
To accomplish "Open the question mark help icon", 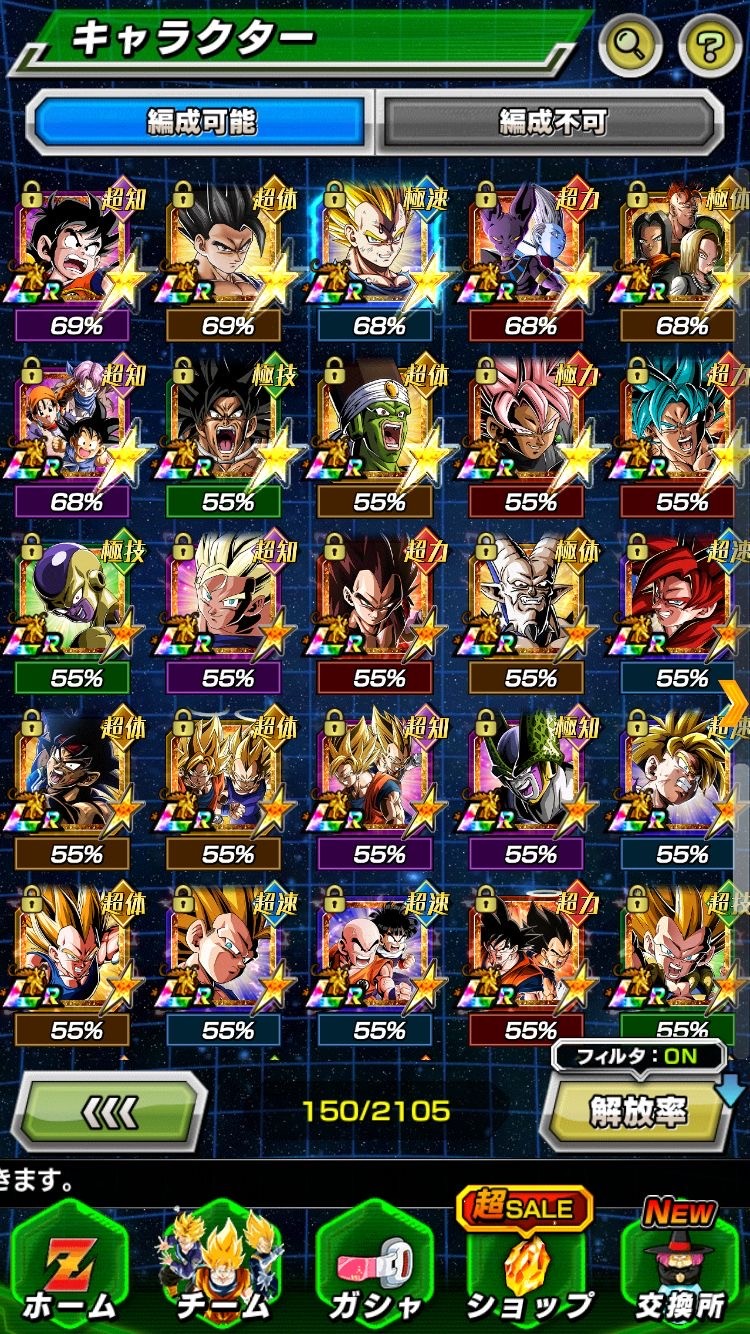I will [710, 45].
